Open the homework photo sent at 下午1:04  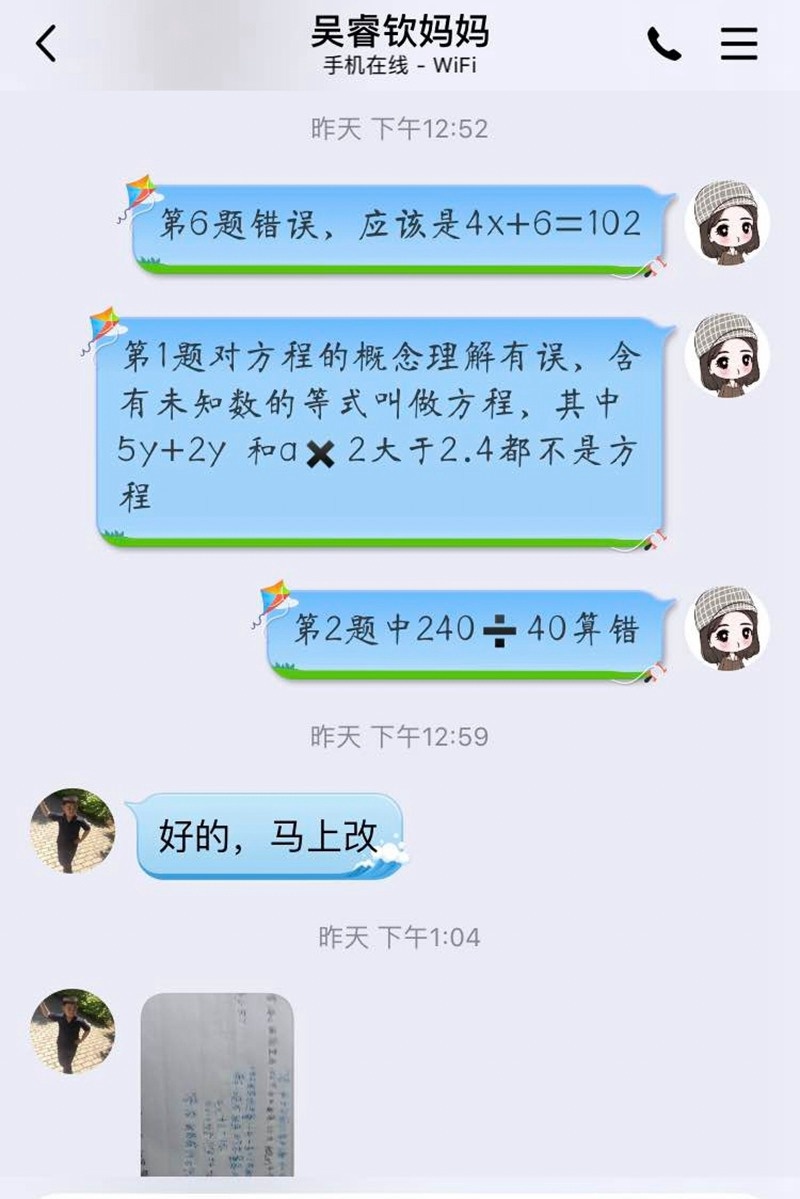[x=217, y=1084]
